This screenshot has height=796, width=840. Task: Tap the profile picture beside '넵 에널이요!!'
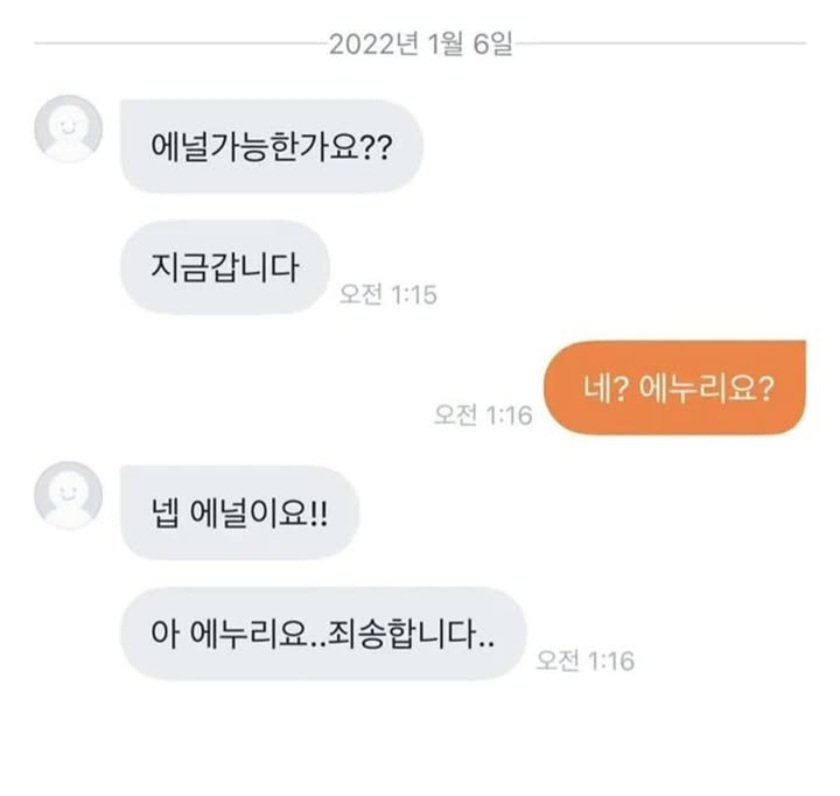(x=69, y=495)
